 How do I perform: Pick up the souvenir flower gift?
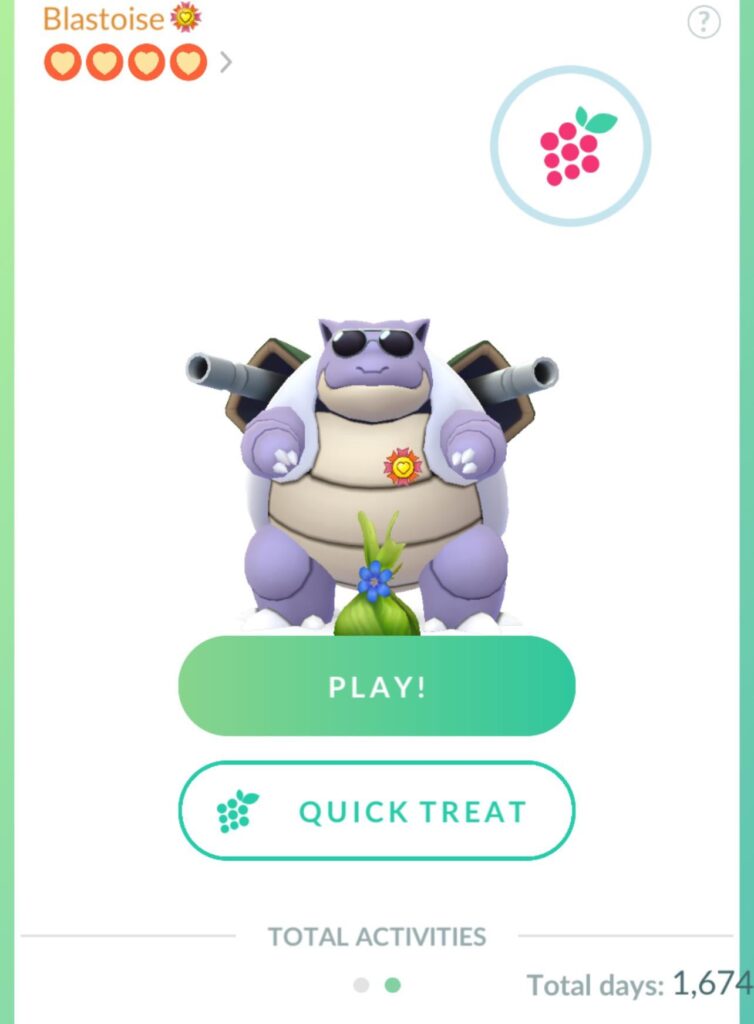[x=376, y=595]
